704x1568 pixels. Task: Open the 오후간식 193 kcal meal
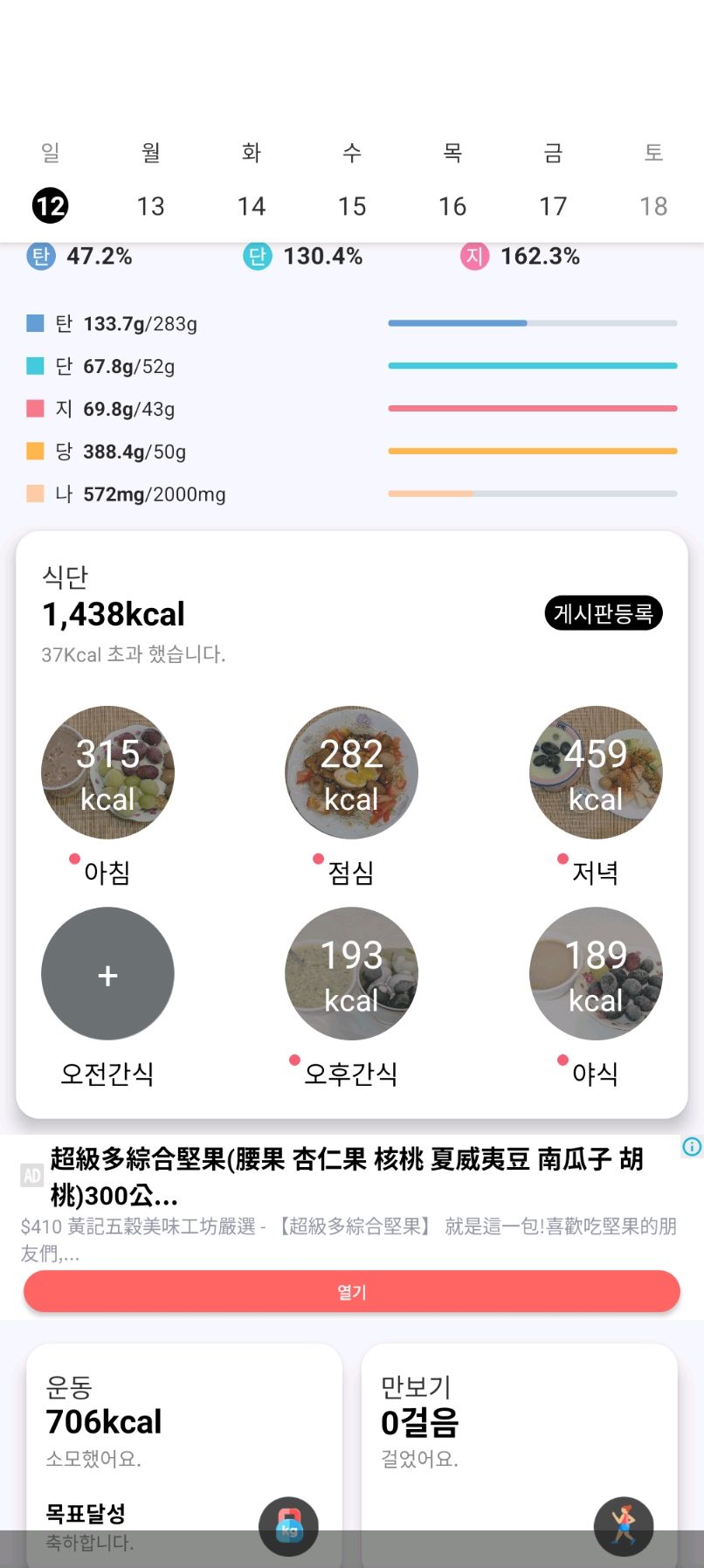click(x=351, y=973)
